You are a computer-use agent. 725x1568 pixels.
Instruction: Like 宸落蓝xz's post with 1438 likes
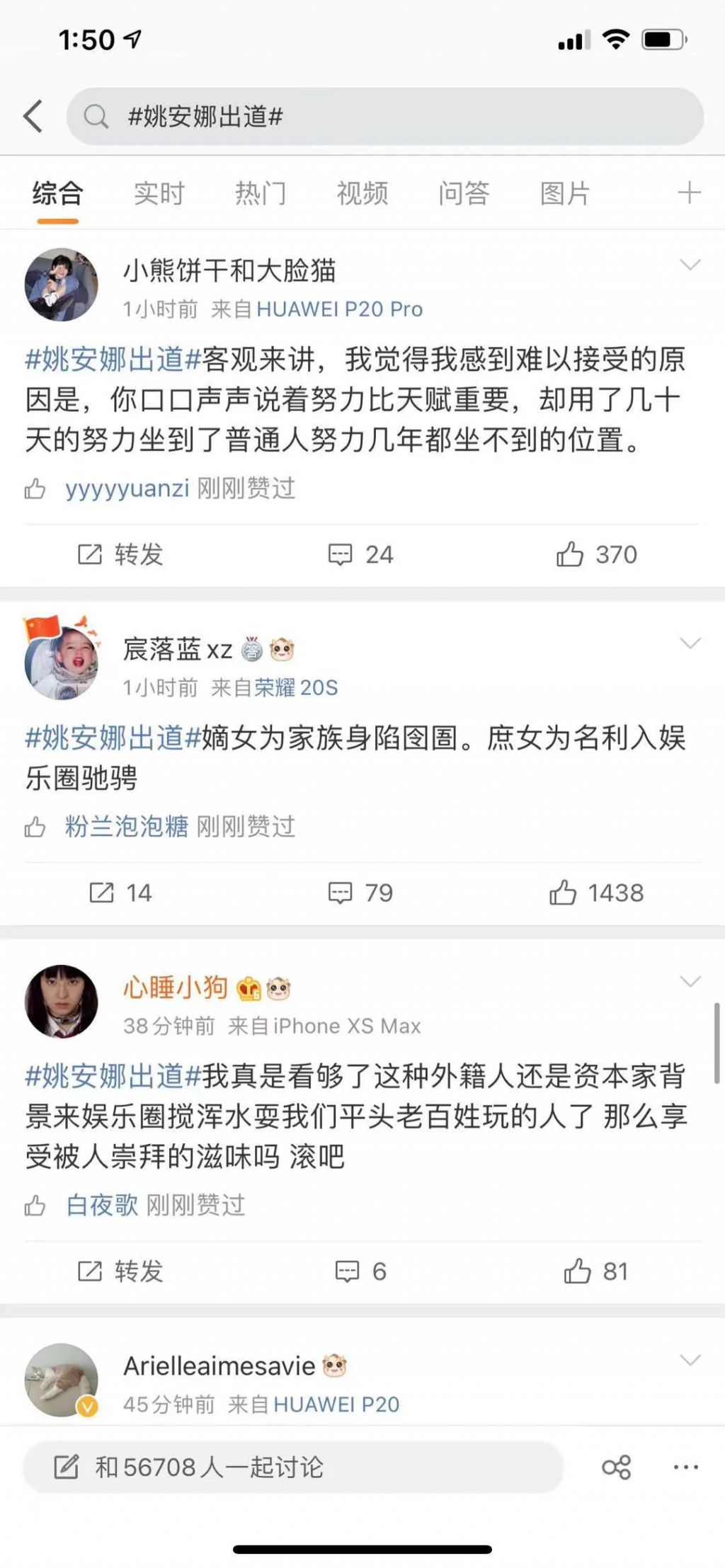click(x=596, y=893)
